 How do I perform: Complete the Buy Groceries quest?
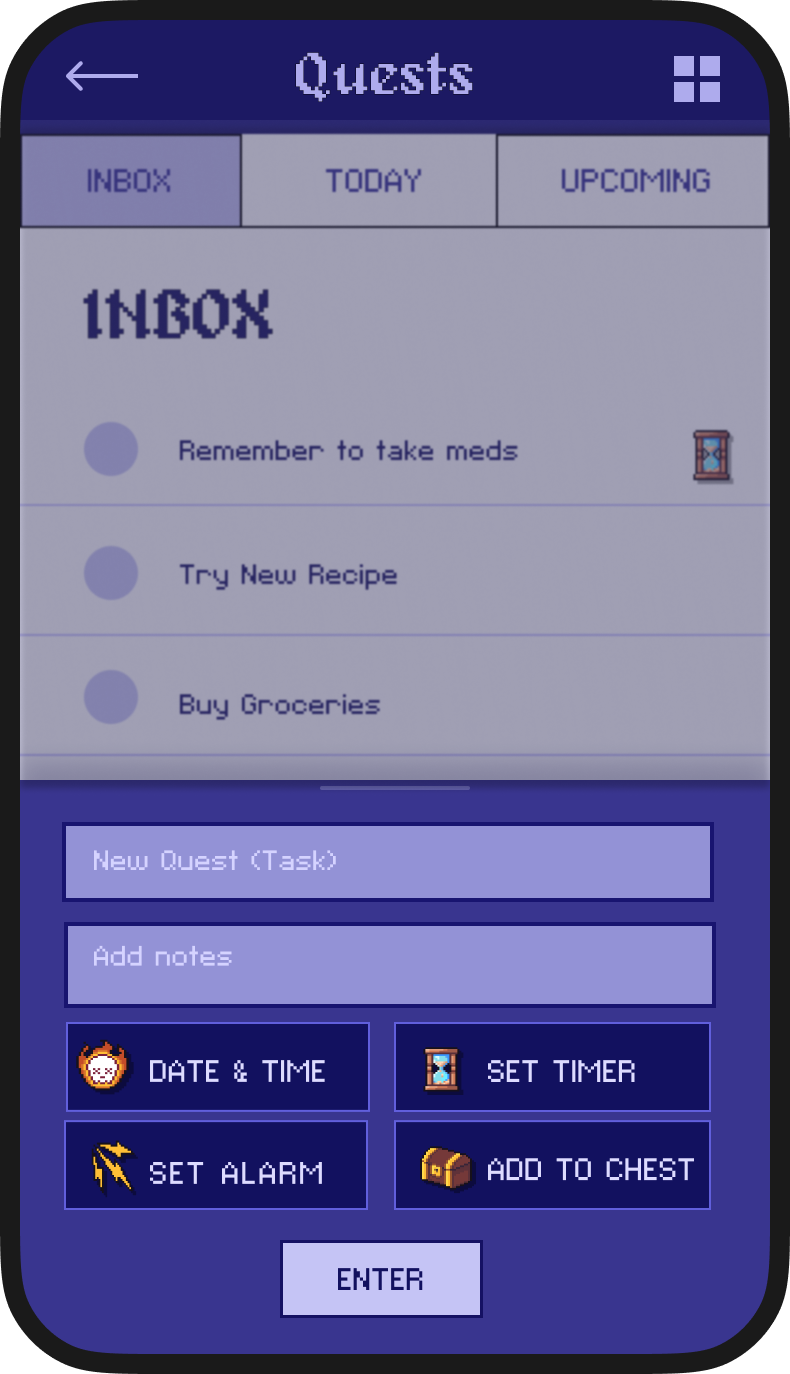pyautogui.click(x=111, y=697)
